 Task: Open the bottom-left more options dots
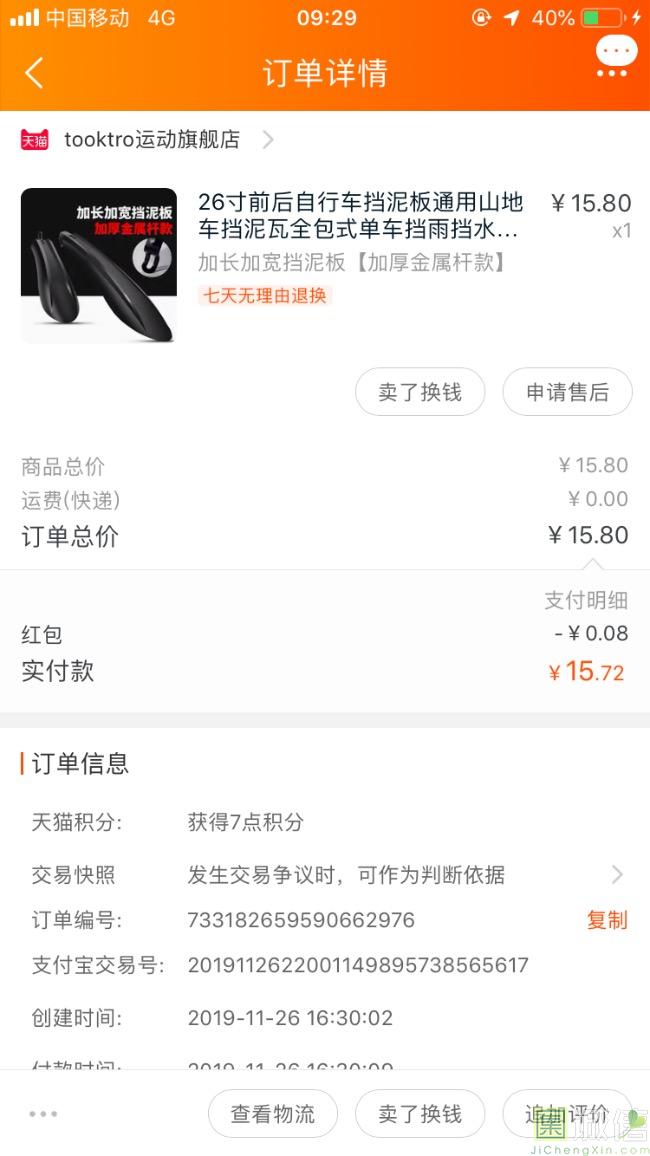[x=43, y=1114]
